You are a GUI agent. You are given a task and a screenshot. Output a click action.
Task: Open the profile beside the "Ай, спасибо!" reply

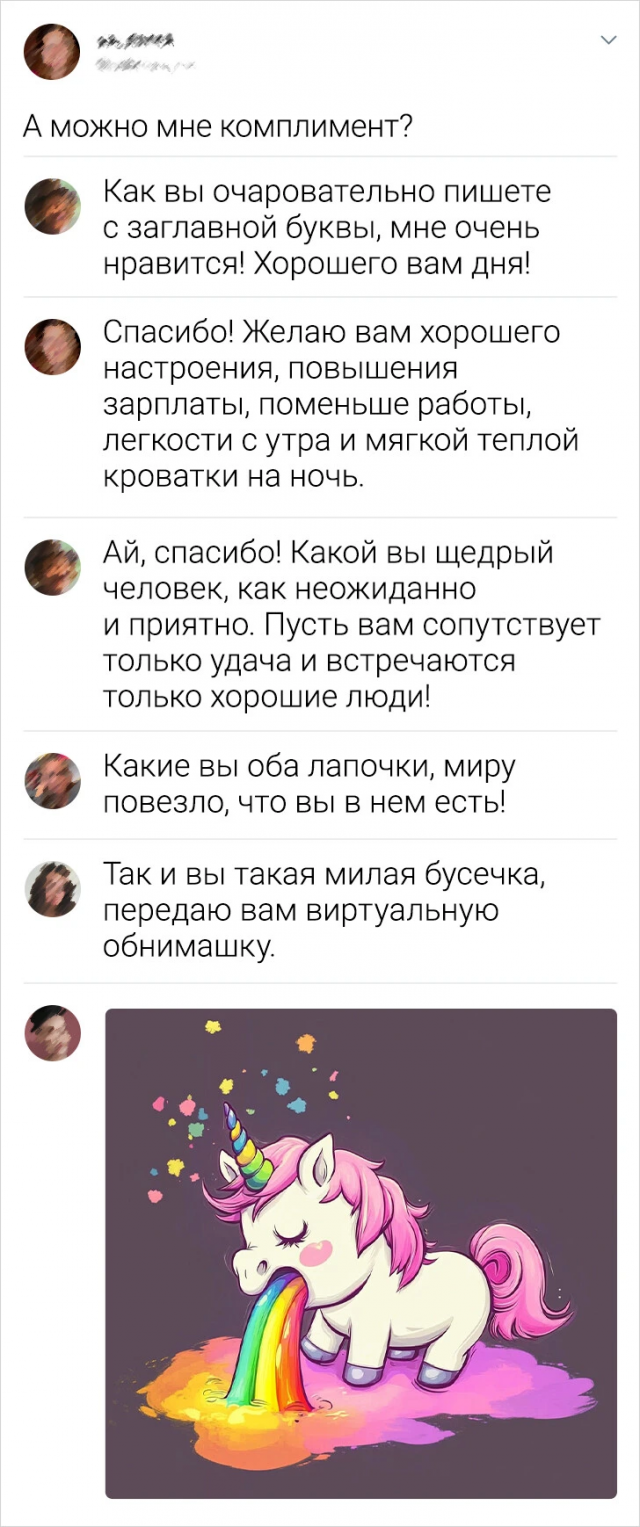pos(51,565)
